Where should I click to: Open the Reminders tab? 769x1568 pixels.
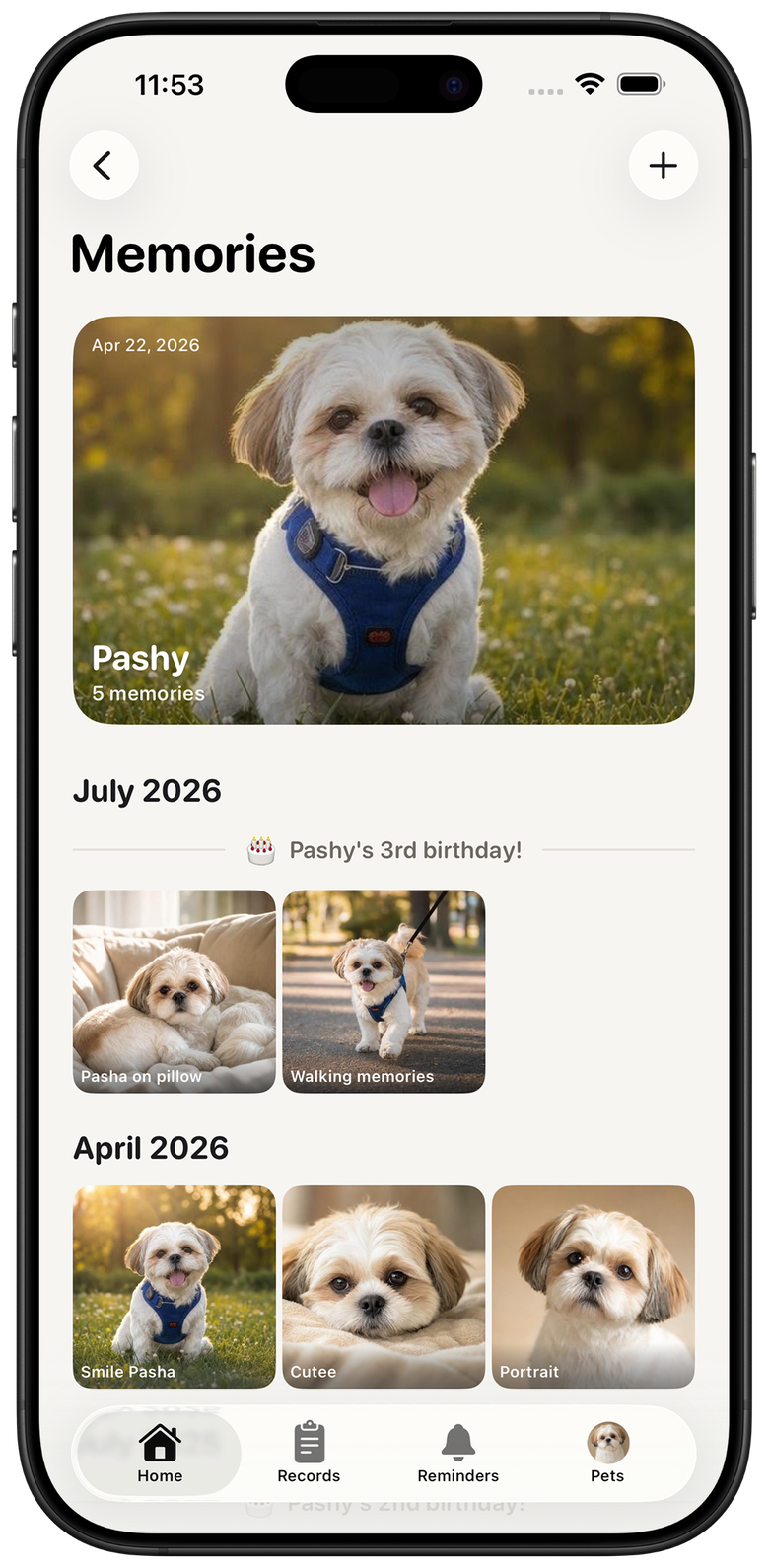[458, 1454]
